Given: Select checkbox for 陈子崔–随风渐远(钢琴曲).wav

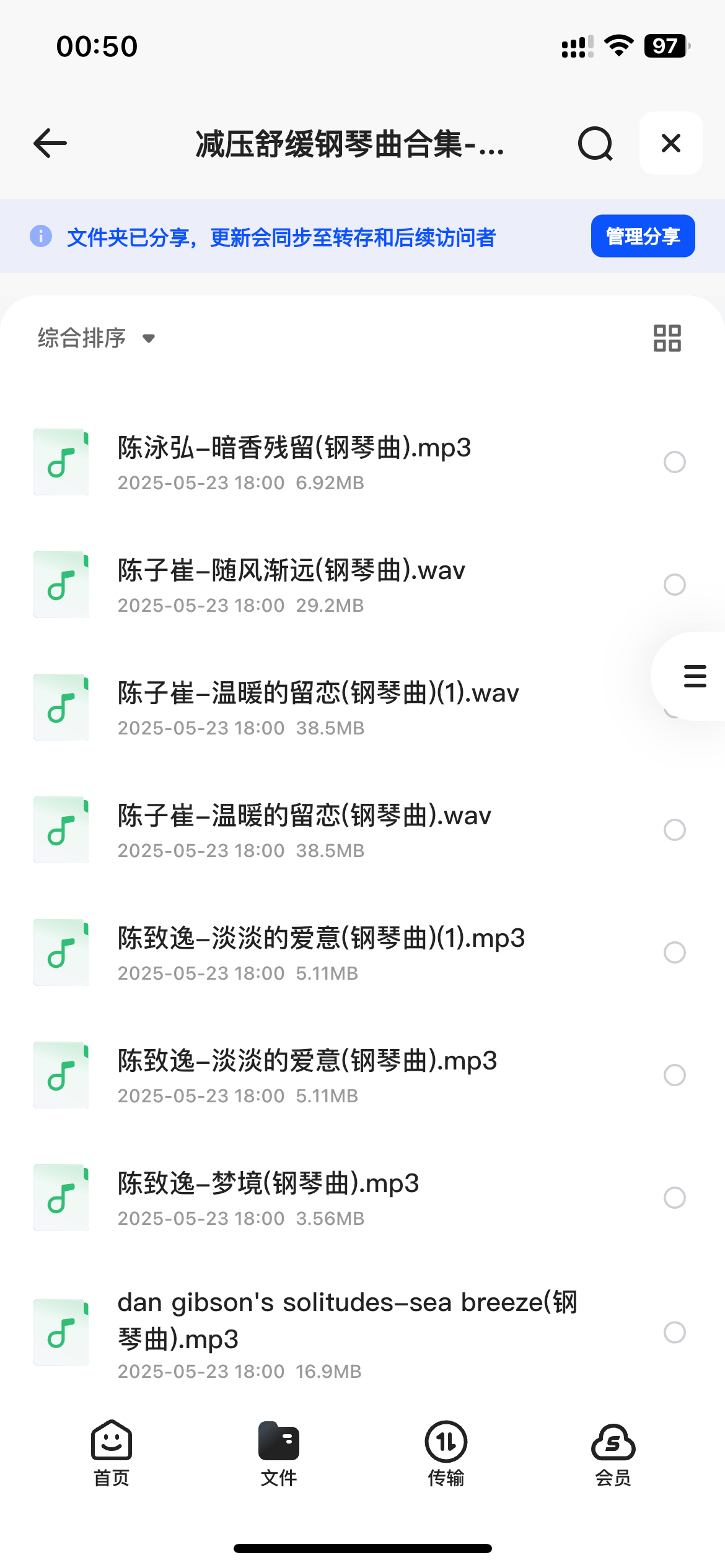Looking at the screenshot, I should click(674, 585).
